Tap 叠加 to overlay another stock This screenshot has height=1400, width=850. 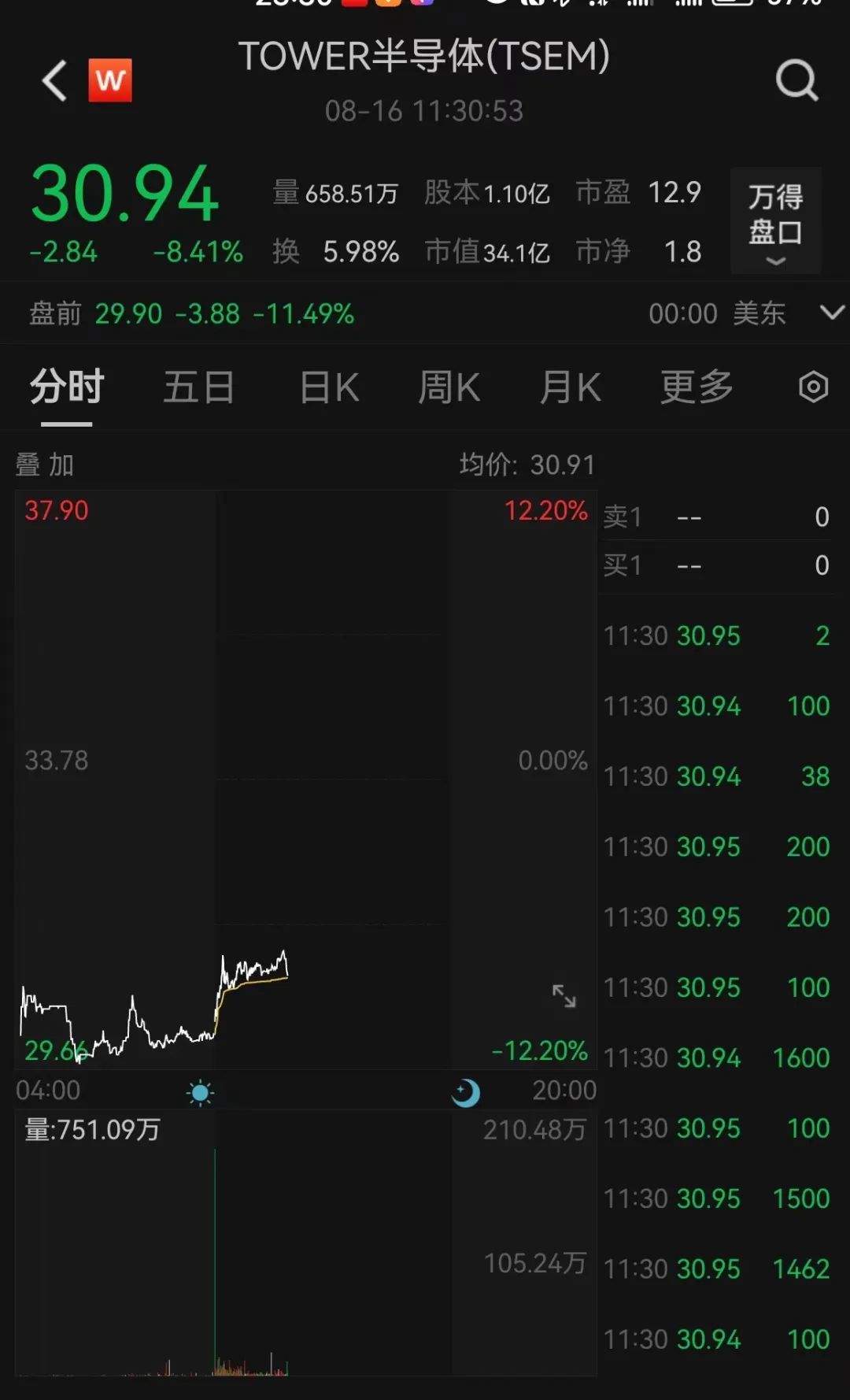tap(45, 465)
